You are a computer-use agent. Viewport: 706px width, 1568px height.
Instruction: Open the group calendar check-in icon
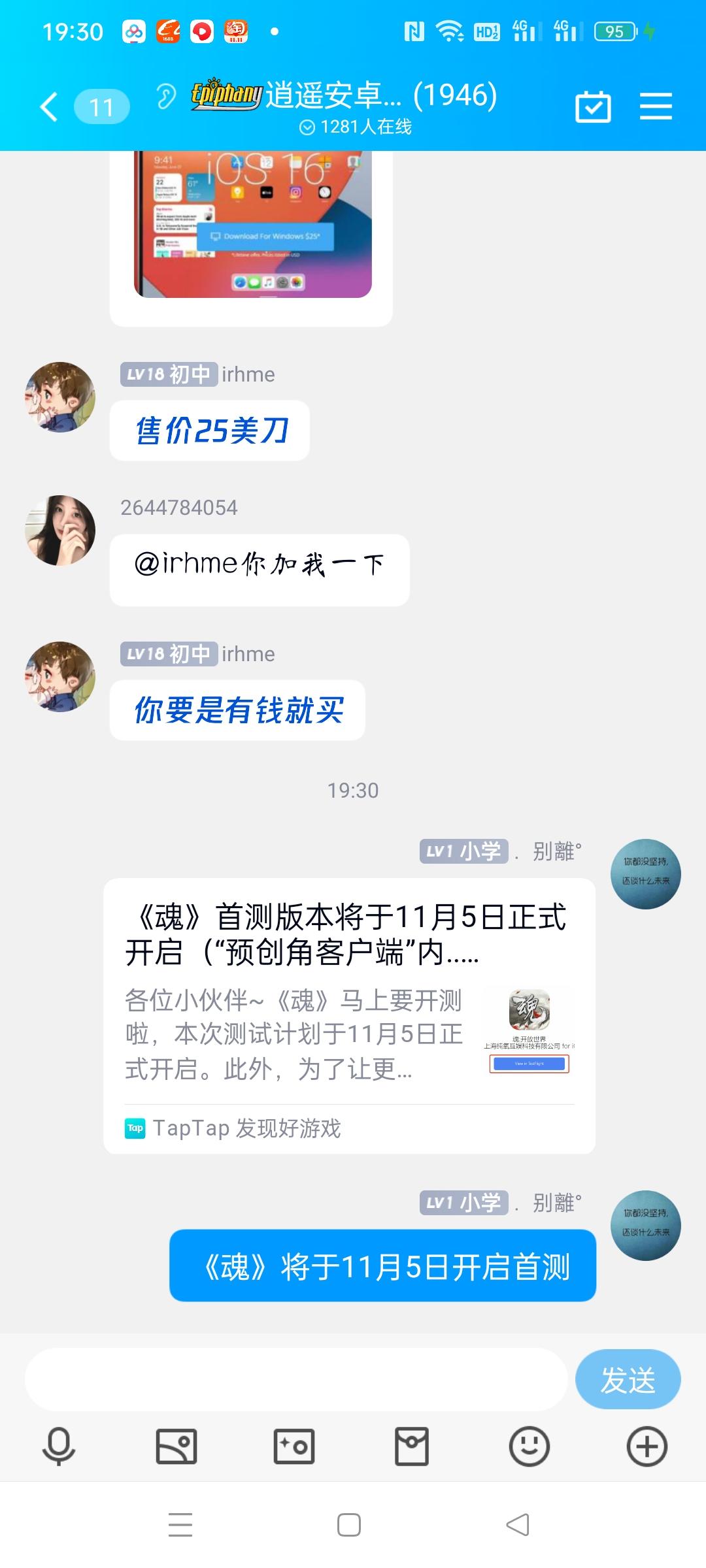pos(593,106)
